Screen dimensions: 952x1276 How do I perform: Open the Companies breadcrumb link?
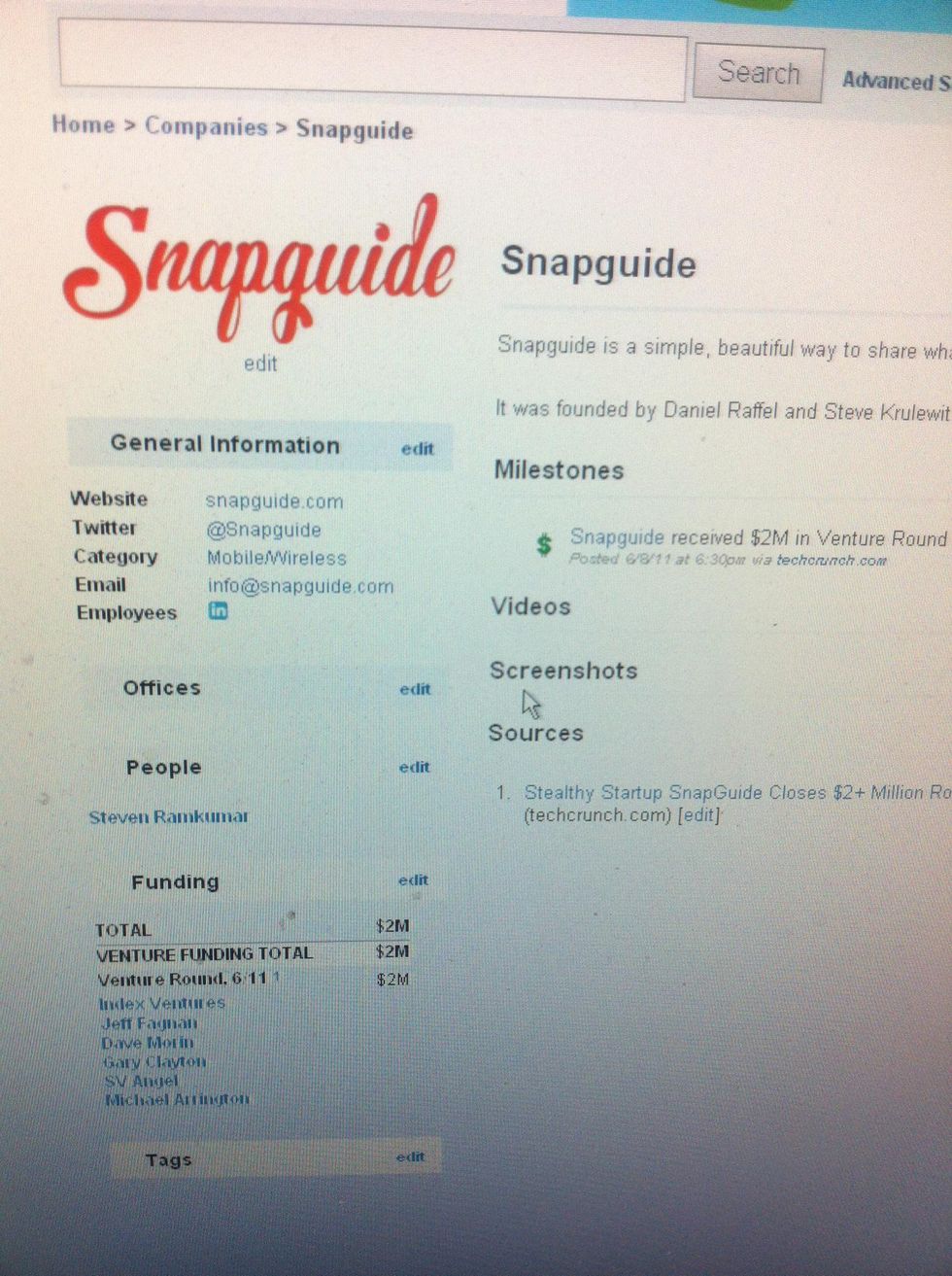tap(206, 127)
